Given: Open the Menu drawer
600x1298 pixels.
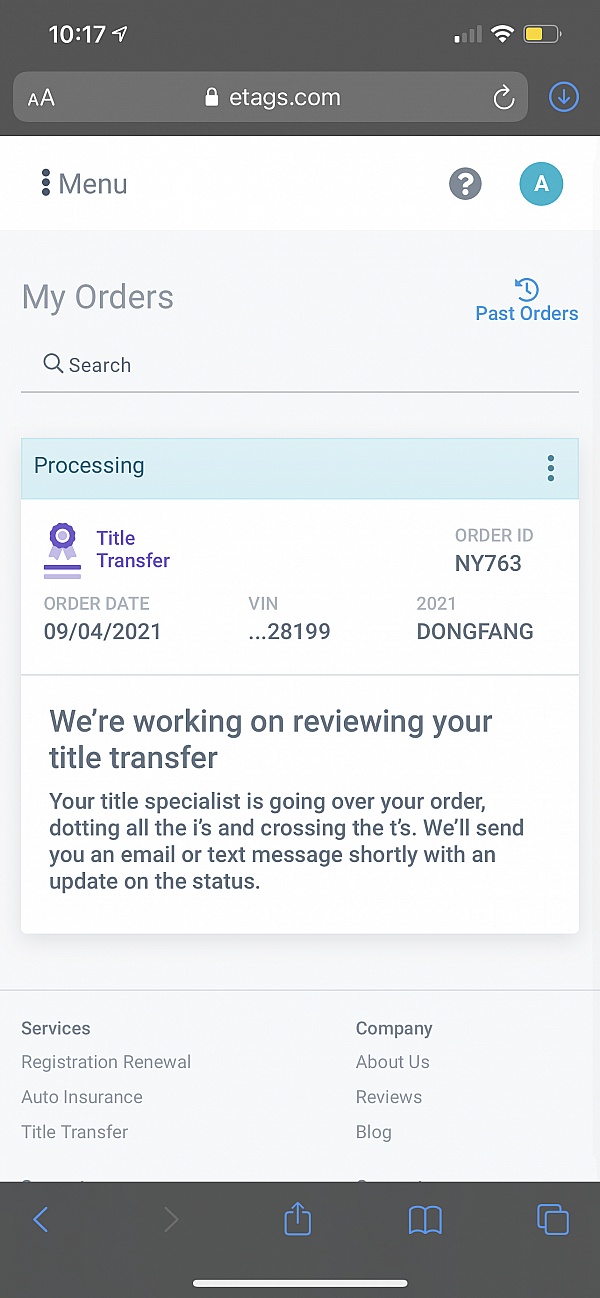Looking at the screenshot, I should (x=84, y=184).
